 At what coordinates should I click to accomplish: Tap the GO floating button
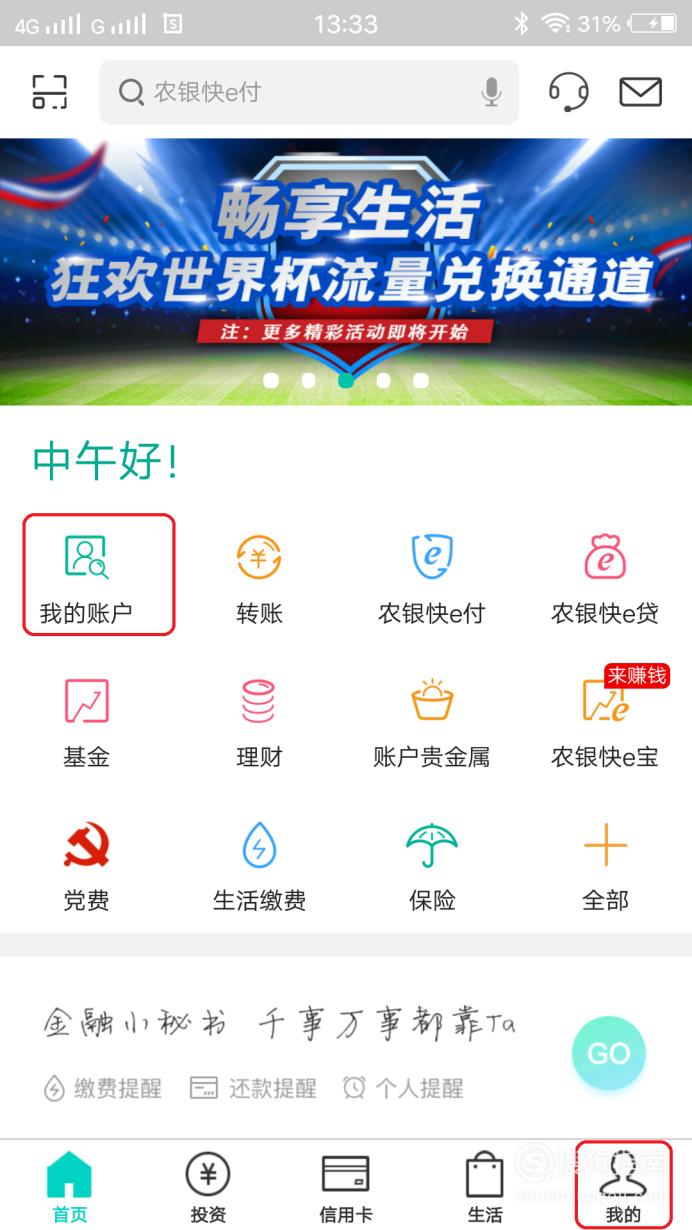click(x=609, y=1053)
